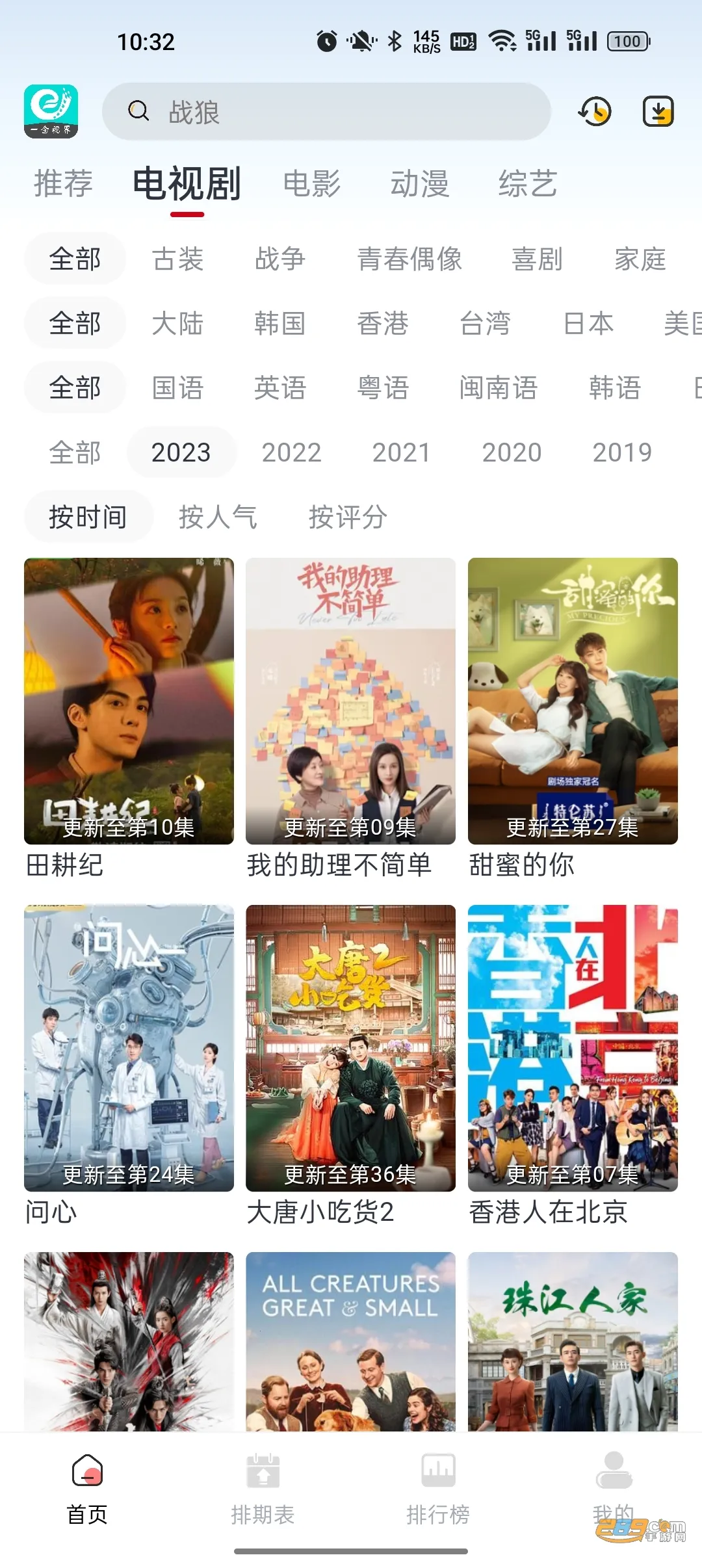The image size is (702, 1568).
Task: Tap the magnifier icon in the search bar
Action: (138, 111)
